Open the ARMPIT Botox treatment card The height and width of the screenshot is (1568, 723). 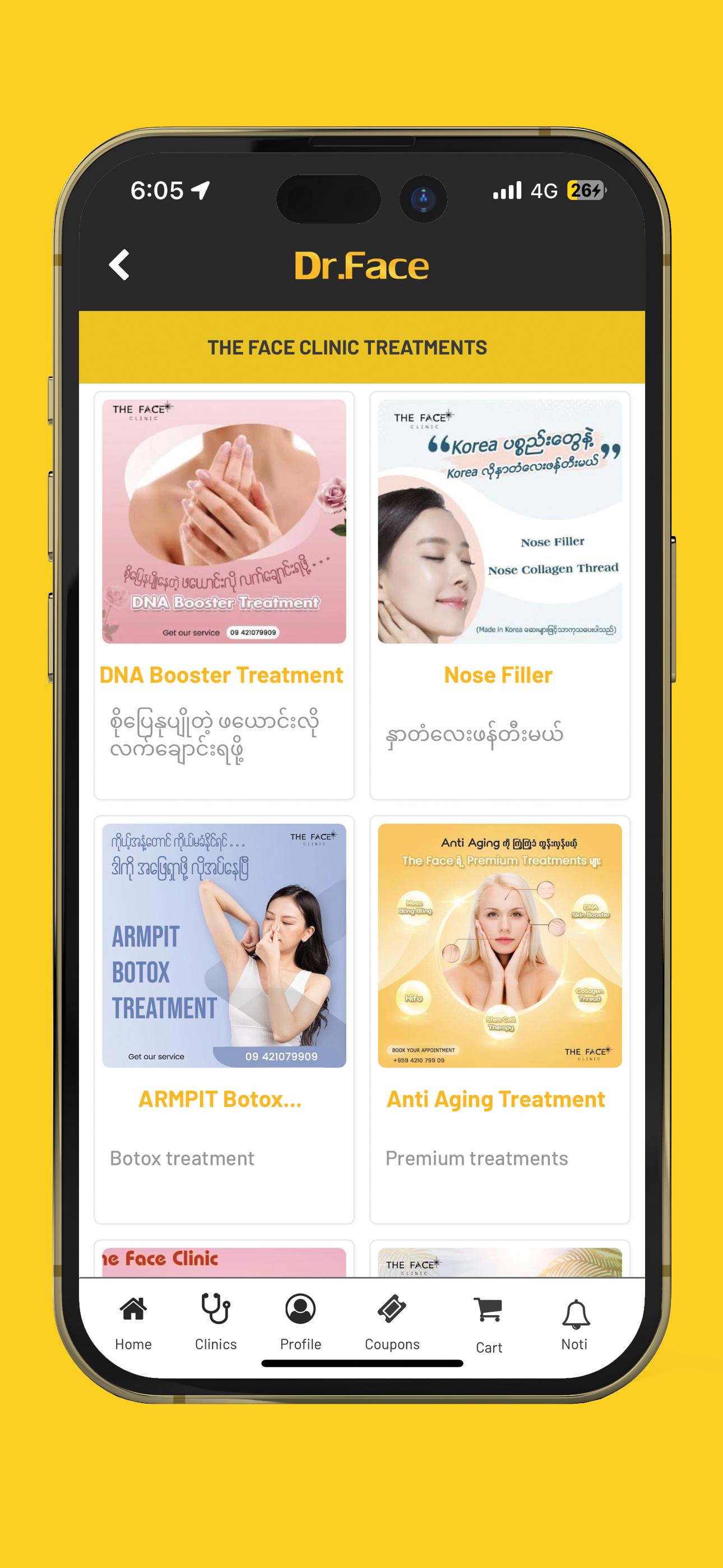pyautogui.click(x=224, y=1020)
